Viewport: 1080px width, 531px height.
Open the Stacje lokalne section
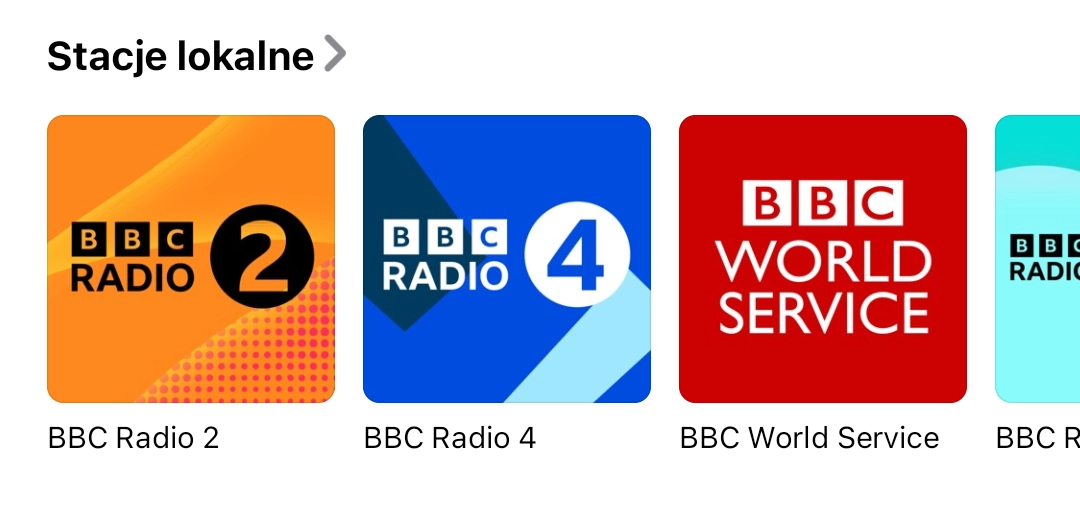196,56
